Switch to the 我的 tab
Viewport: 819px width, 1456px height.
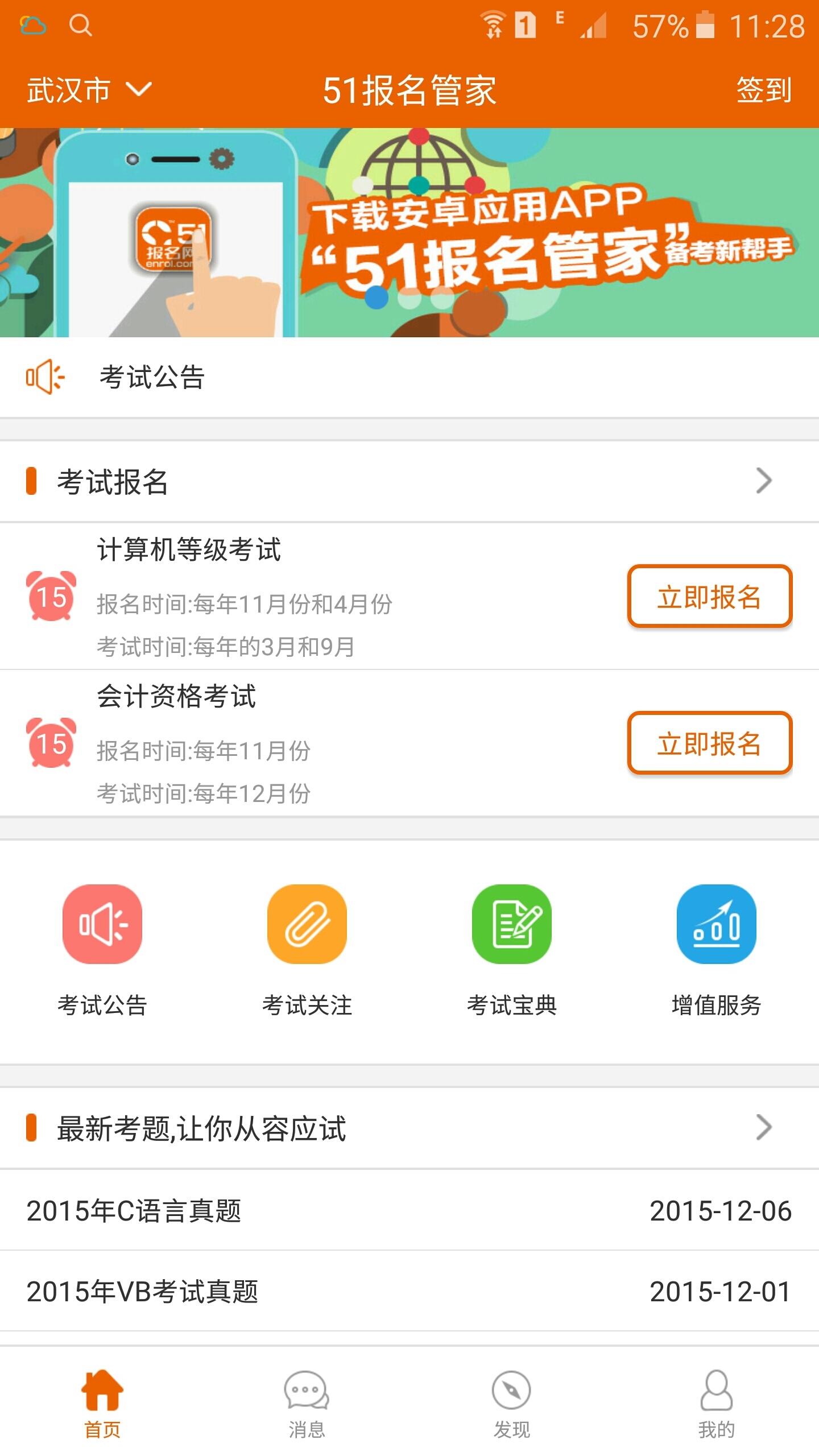pyautogui.click(x=716, y=1404)
